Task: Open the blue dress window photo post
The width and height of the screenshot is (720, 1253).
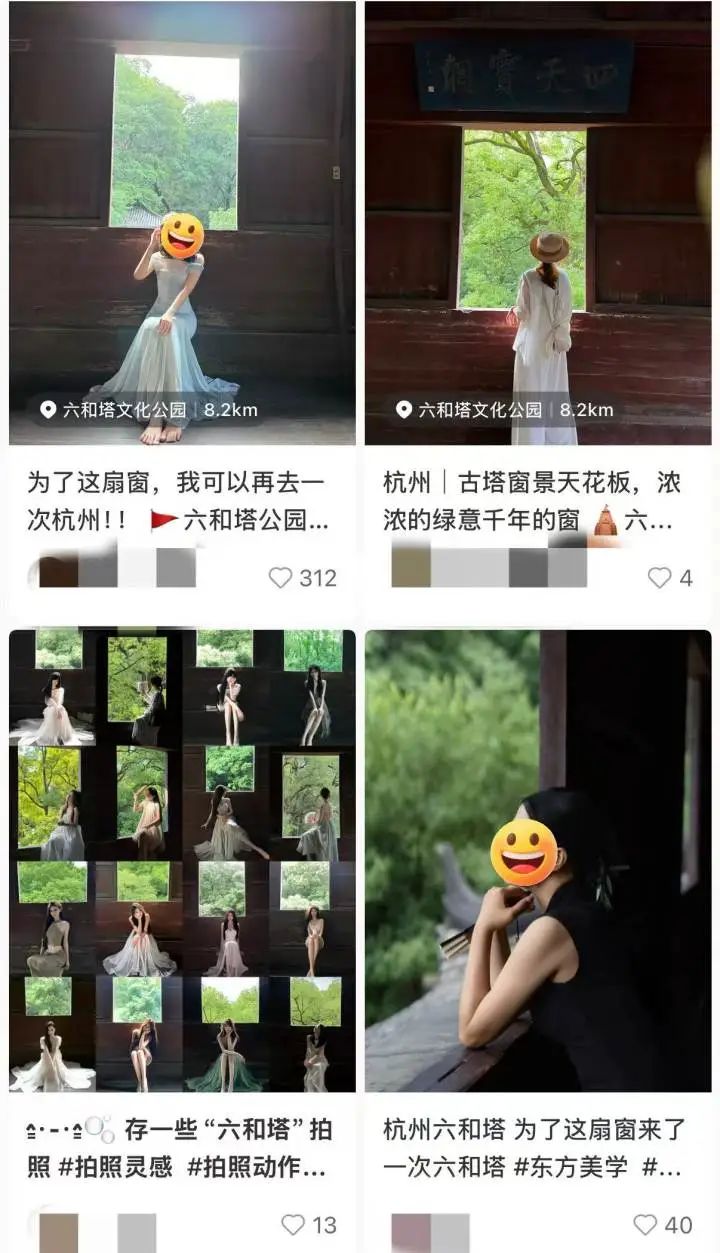Action: tap(182, 220)
